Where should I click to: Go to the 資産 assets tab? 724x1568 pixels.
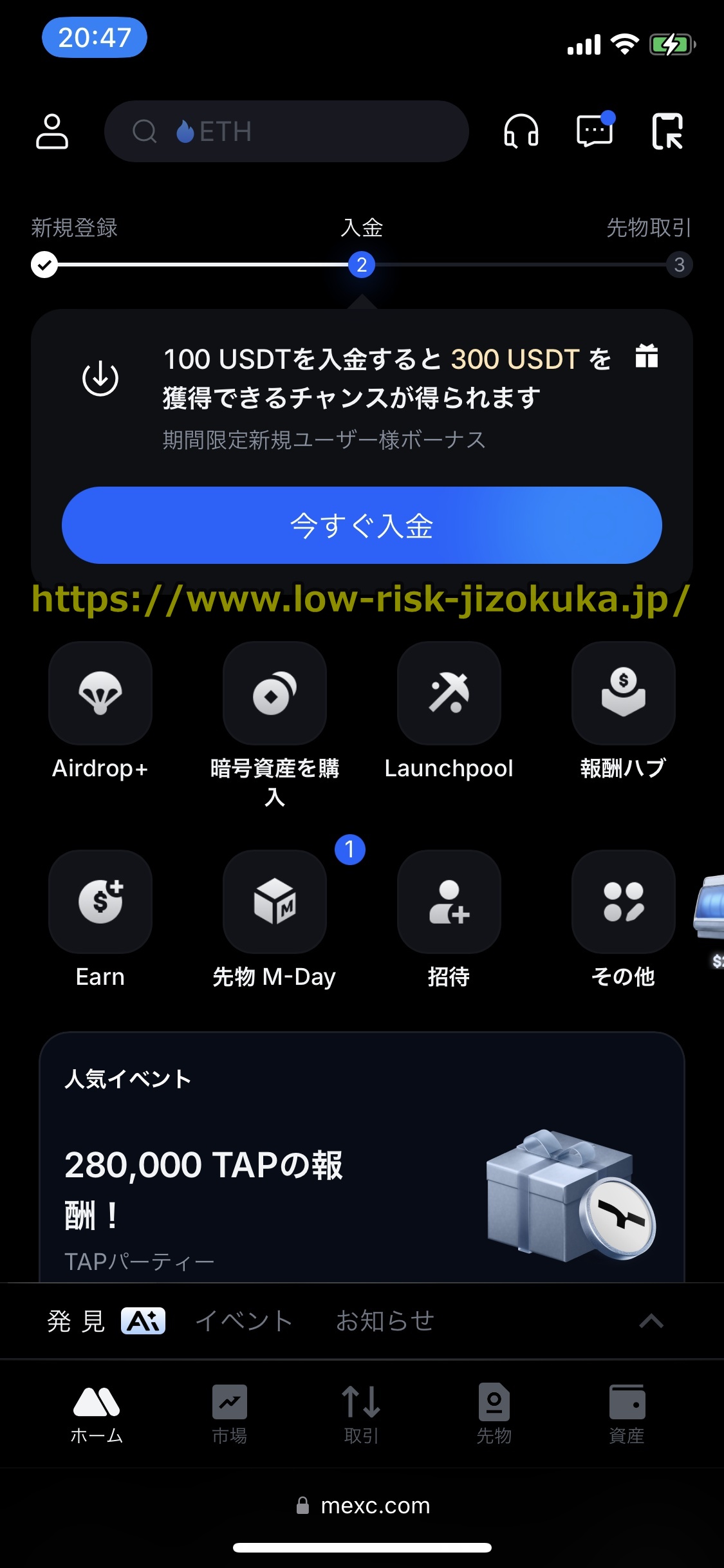click(626, 1414)
